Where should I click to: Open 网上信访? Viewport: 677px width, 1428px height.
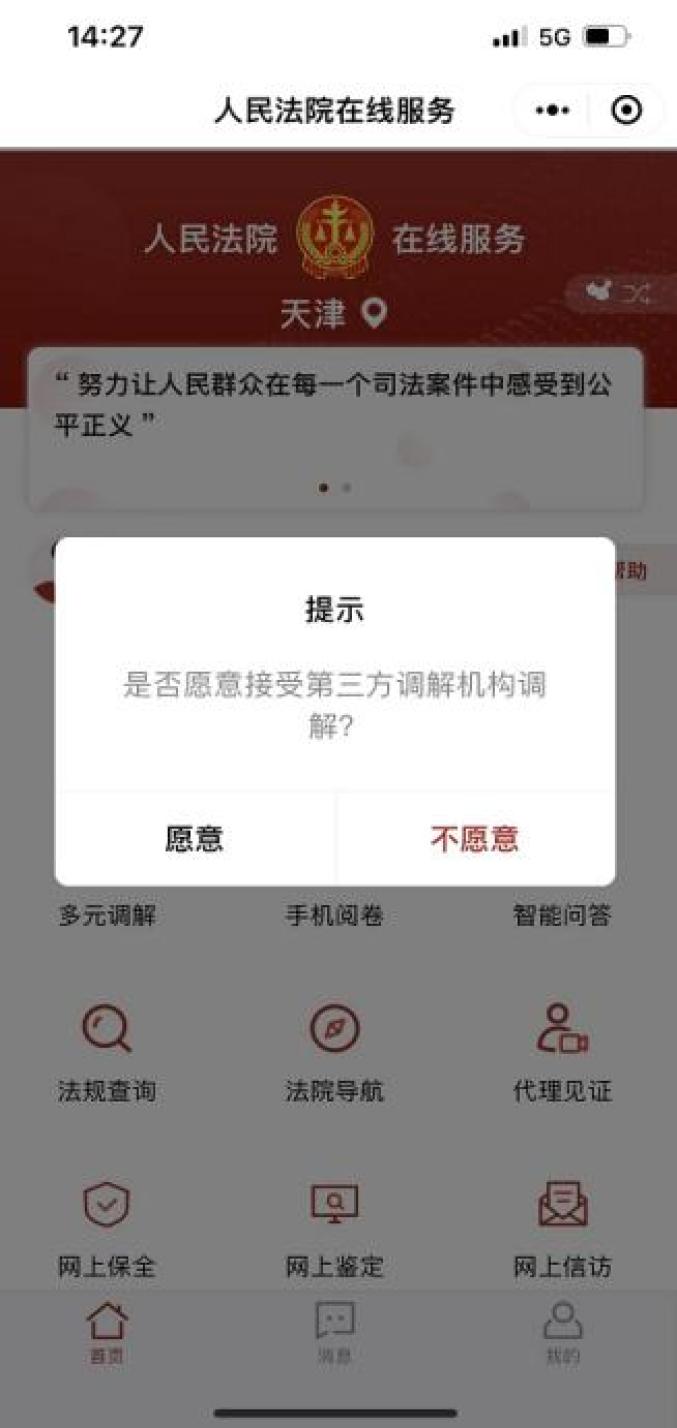coord(561,1226)
